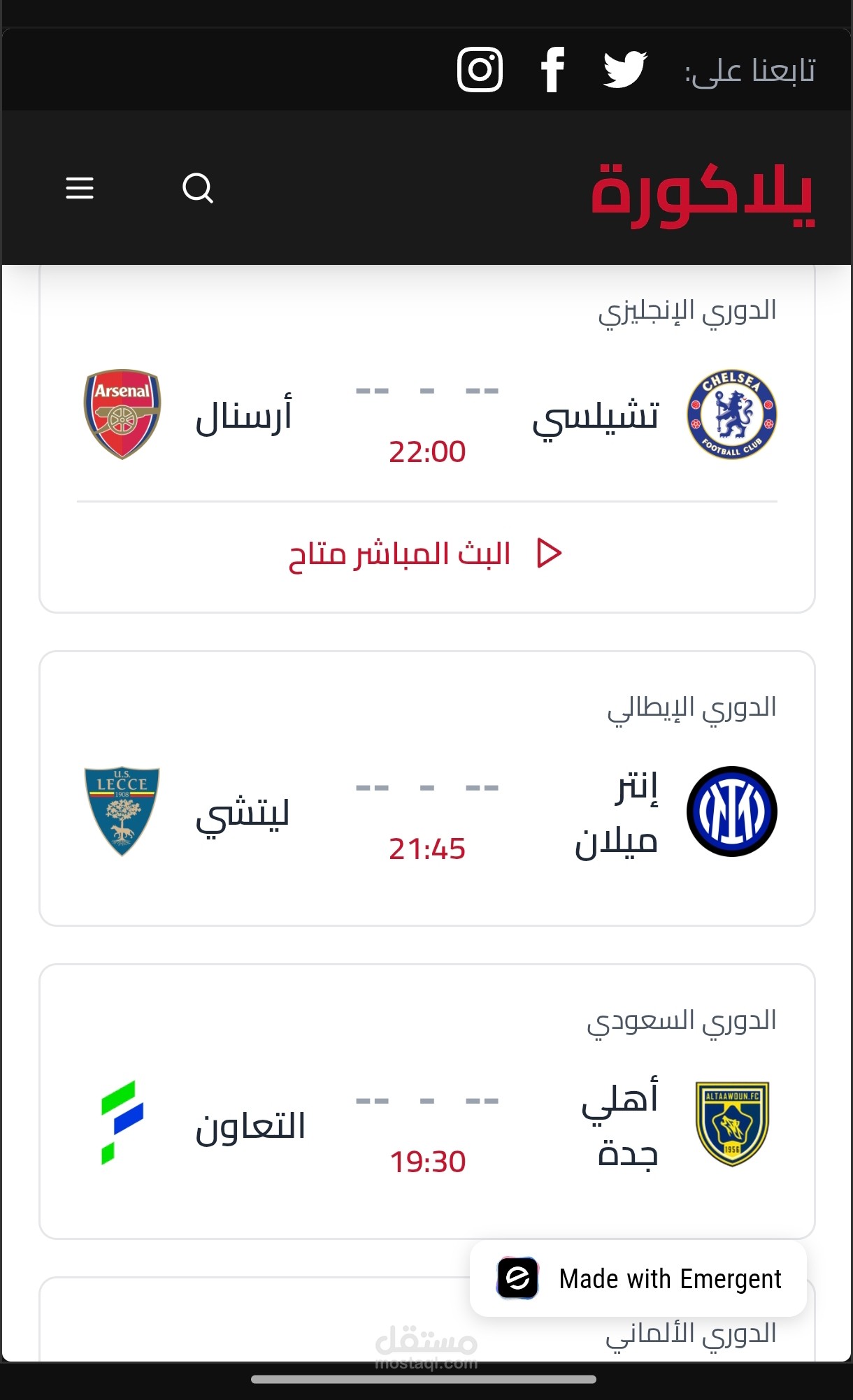Open the أهلي جدة vs التعاون match card
The width and height of the screenshot is (853, 1400).
click(x=427, y=1102)
